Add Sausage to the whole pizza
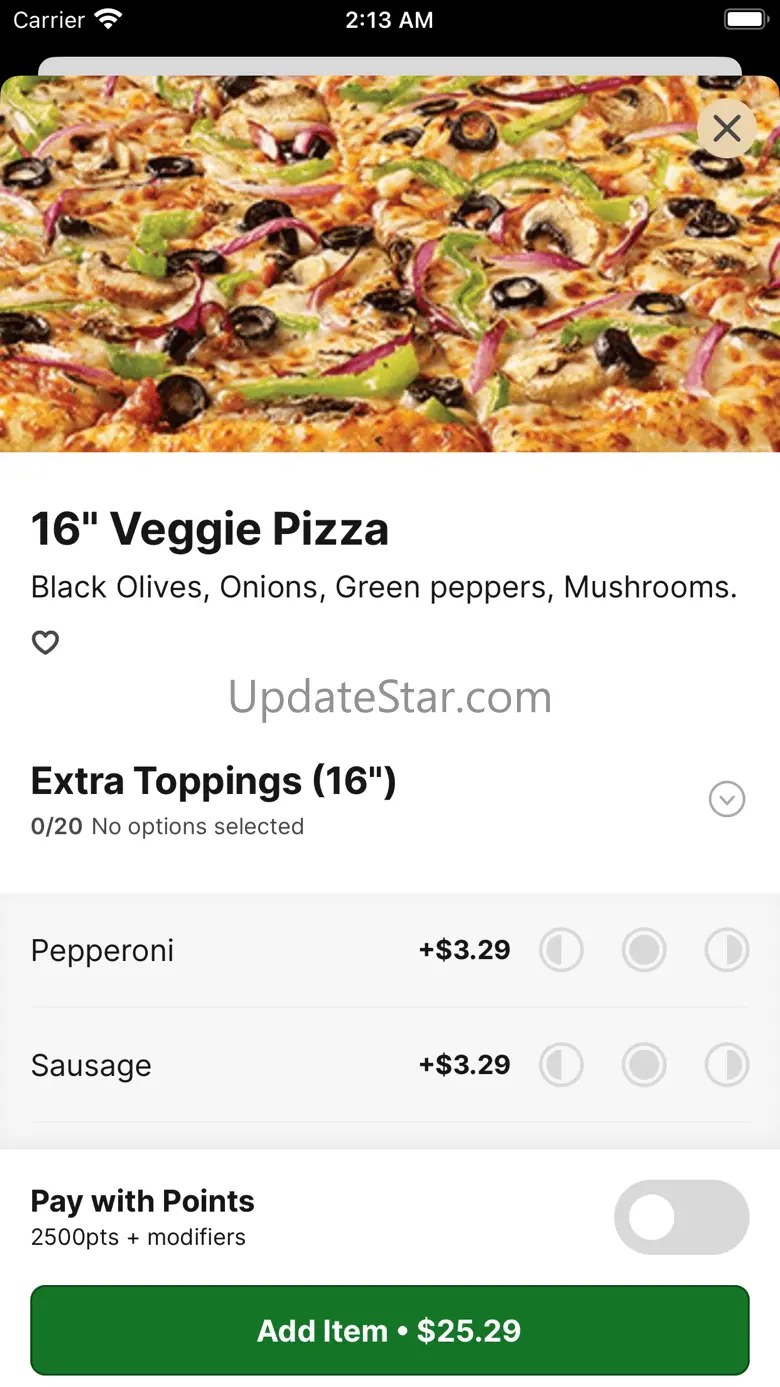The height and width of the screenshot is (1387, 780). (644, 1065)
